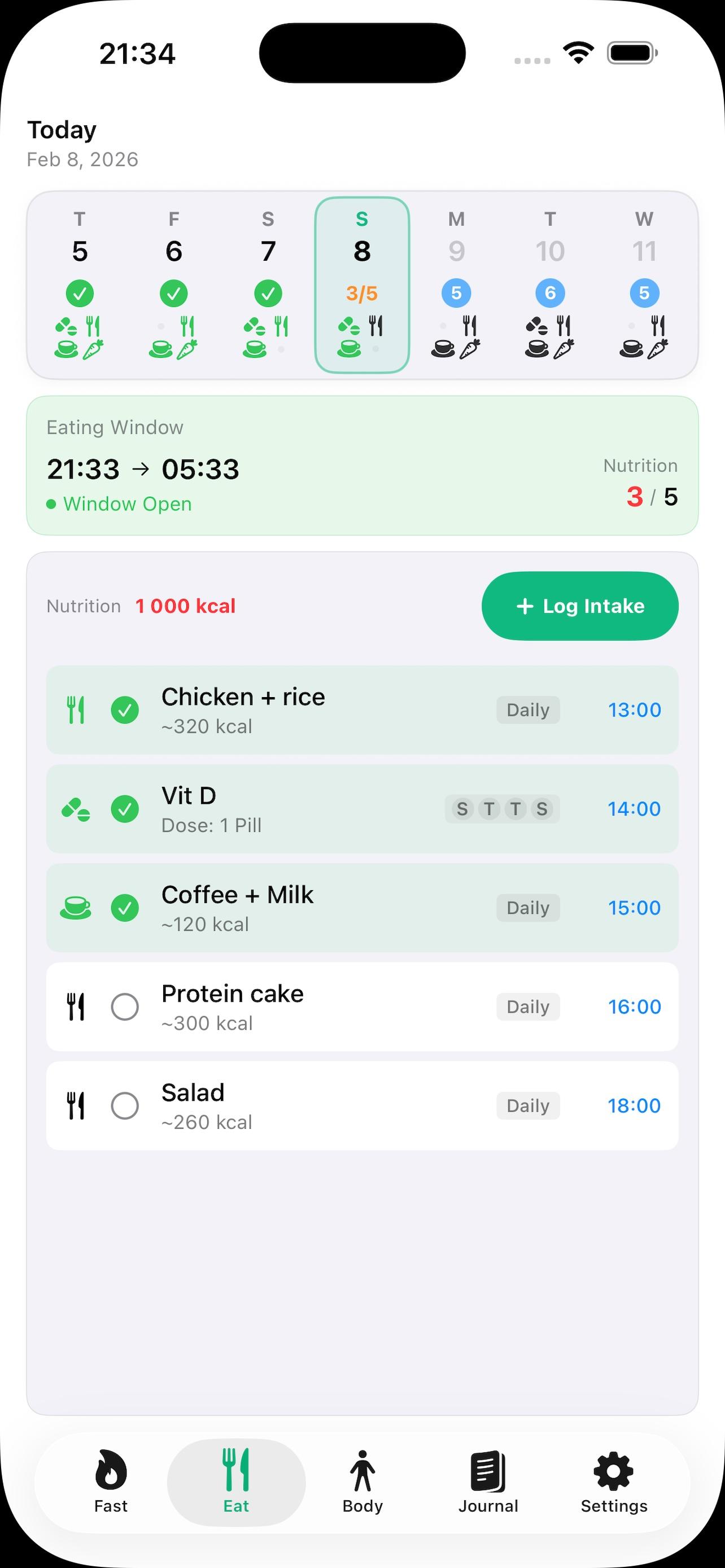Click the Window Open status label
This screenshot has width=725, height=1568.
pyautogui.click(x=119, y=503)
